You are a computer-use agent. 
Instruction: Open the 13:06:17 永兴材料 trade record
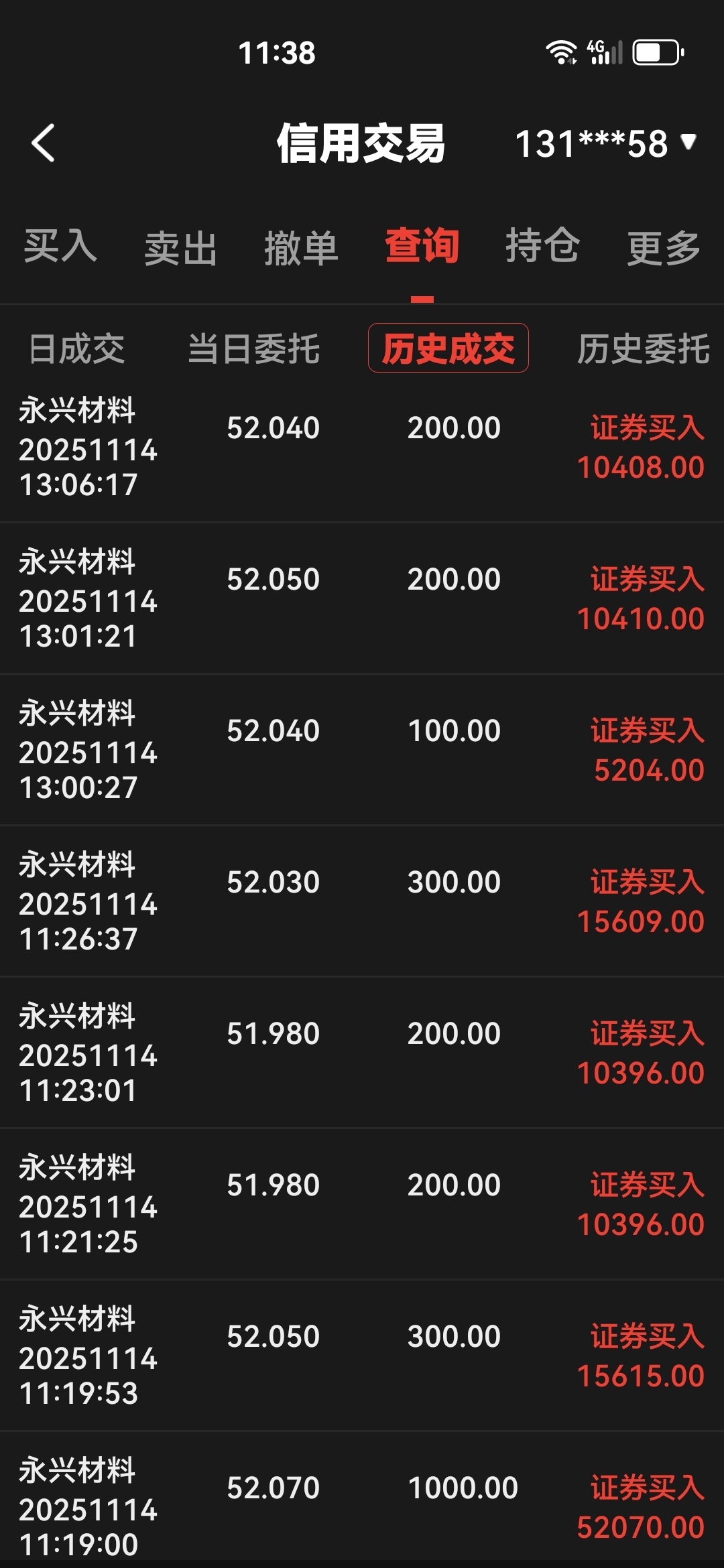(362, 447)
